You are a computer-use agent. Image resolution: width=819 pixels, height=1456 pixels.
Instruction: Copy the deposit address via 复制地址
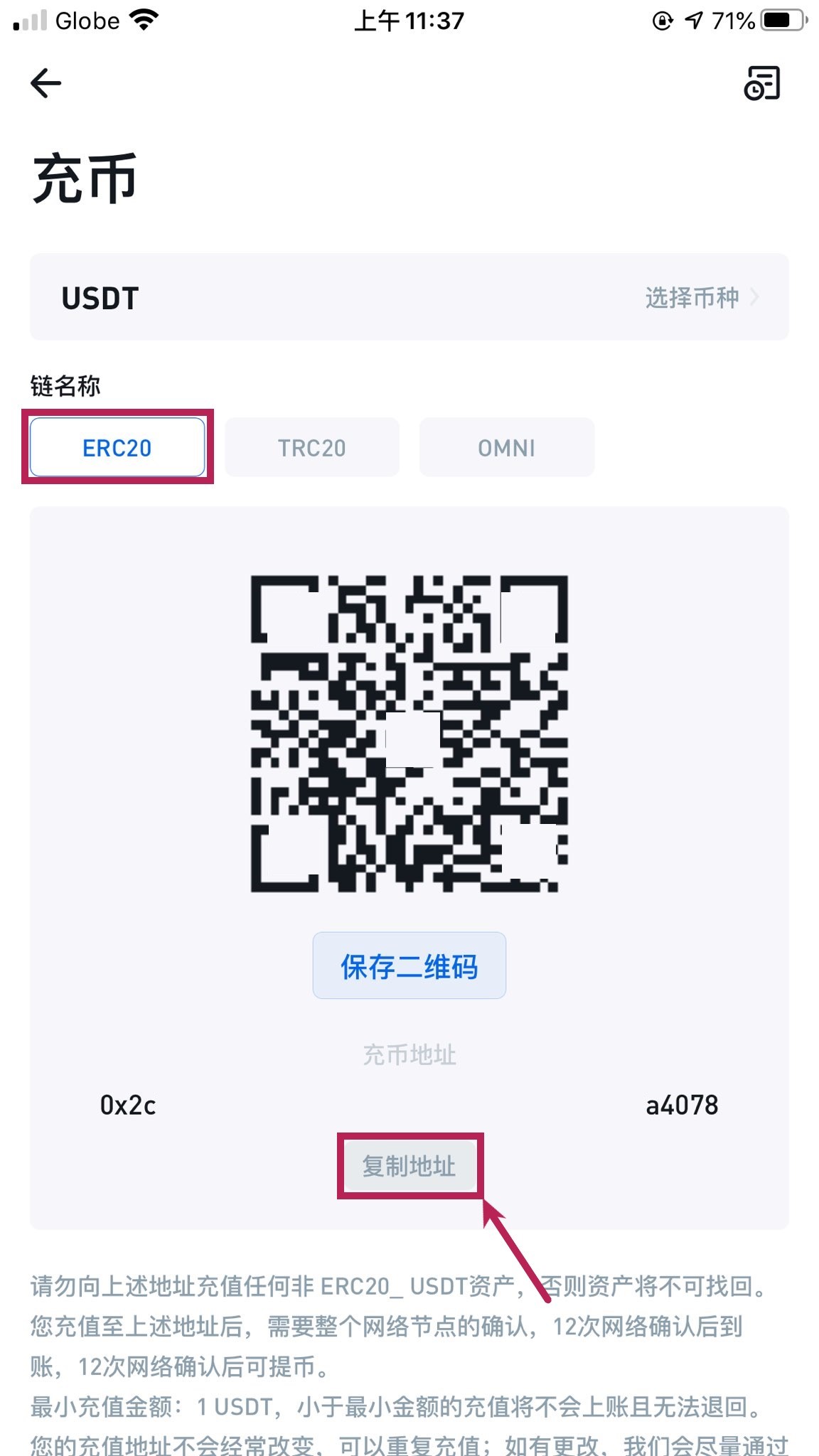click(x=409, y=1166)
